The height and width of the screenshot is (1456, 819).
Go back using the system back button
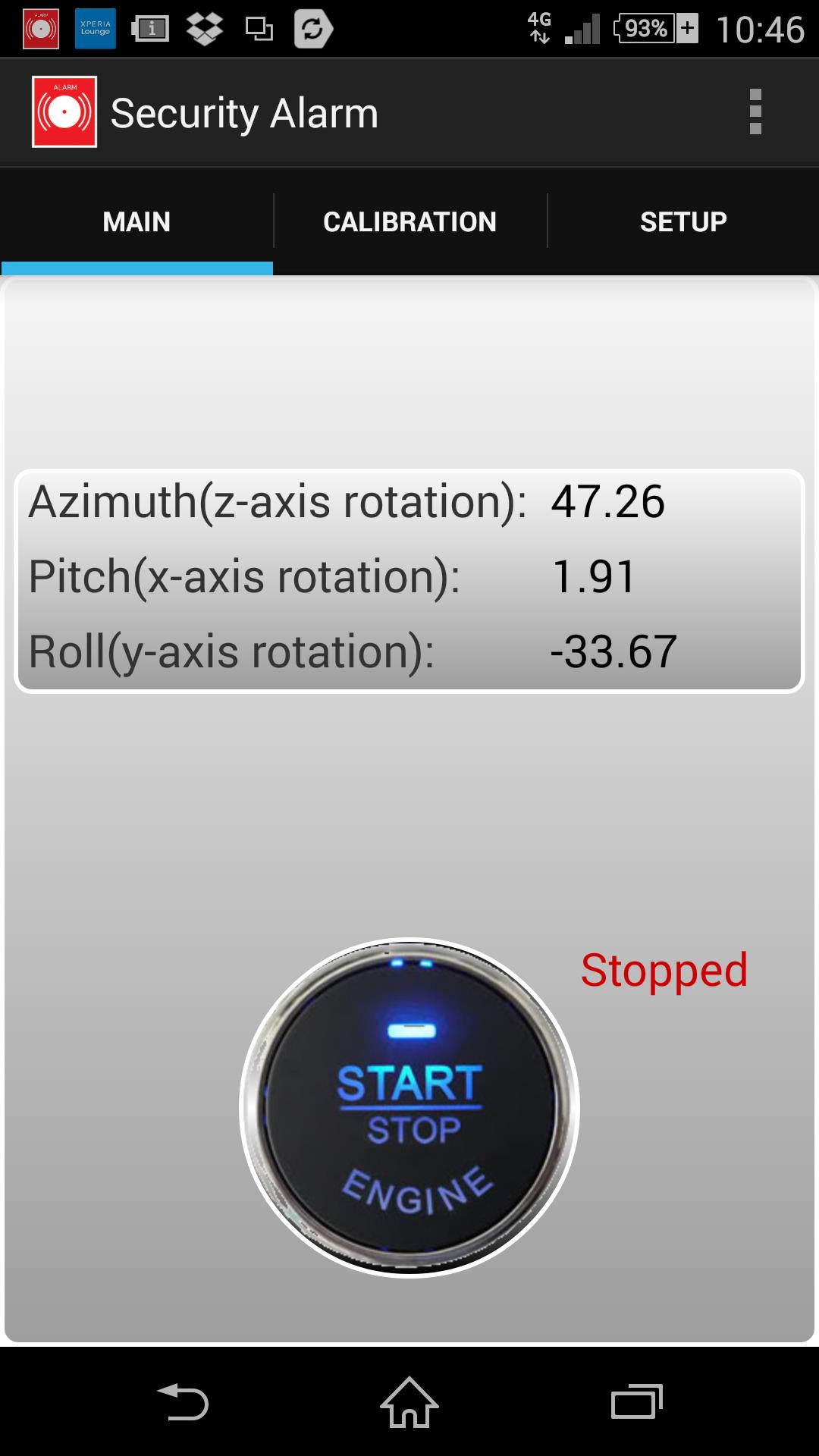[x=183, y=1402]
